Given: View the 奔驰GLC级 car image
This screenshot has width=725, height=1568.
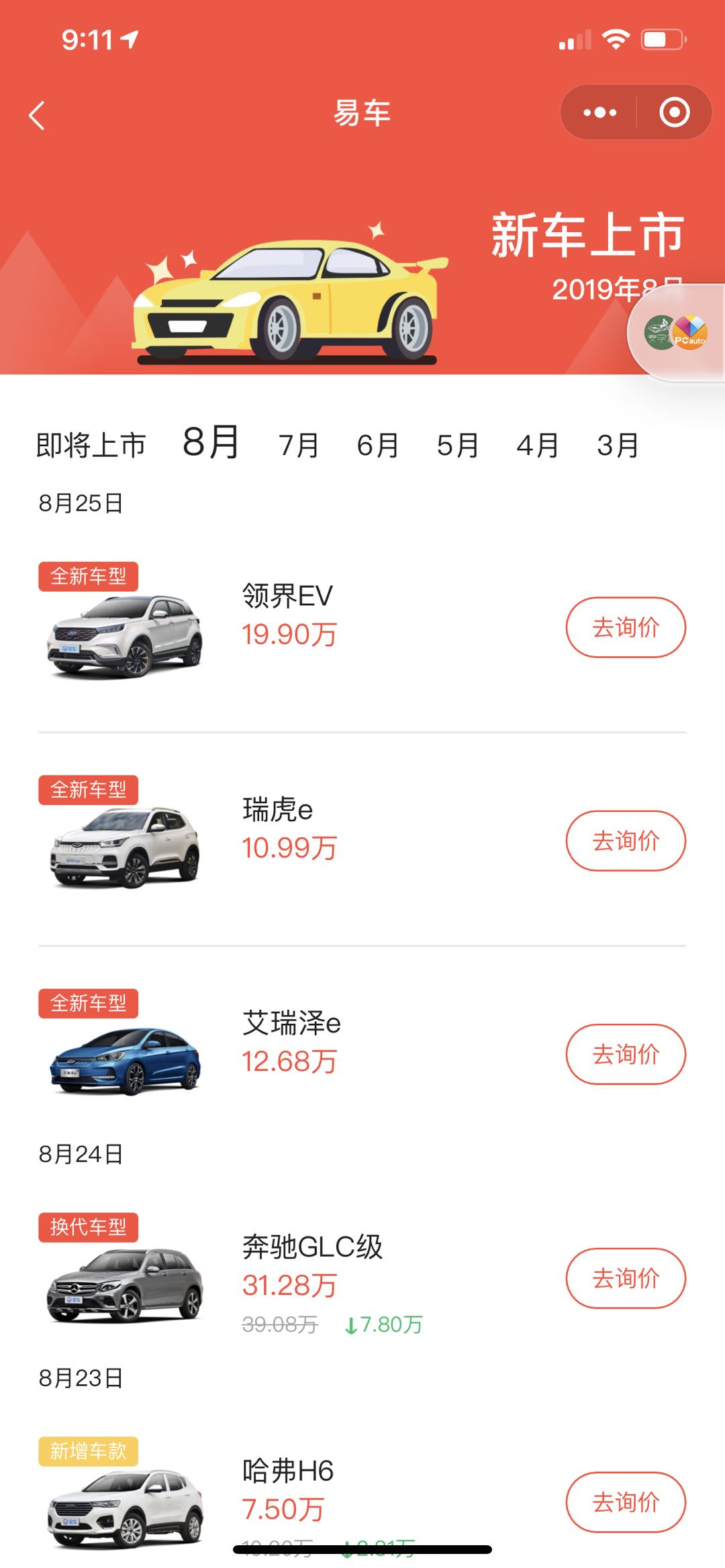Looking at the screenshot, I should (x=125, y=1285).
